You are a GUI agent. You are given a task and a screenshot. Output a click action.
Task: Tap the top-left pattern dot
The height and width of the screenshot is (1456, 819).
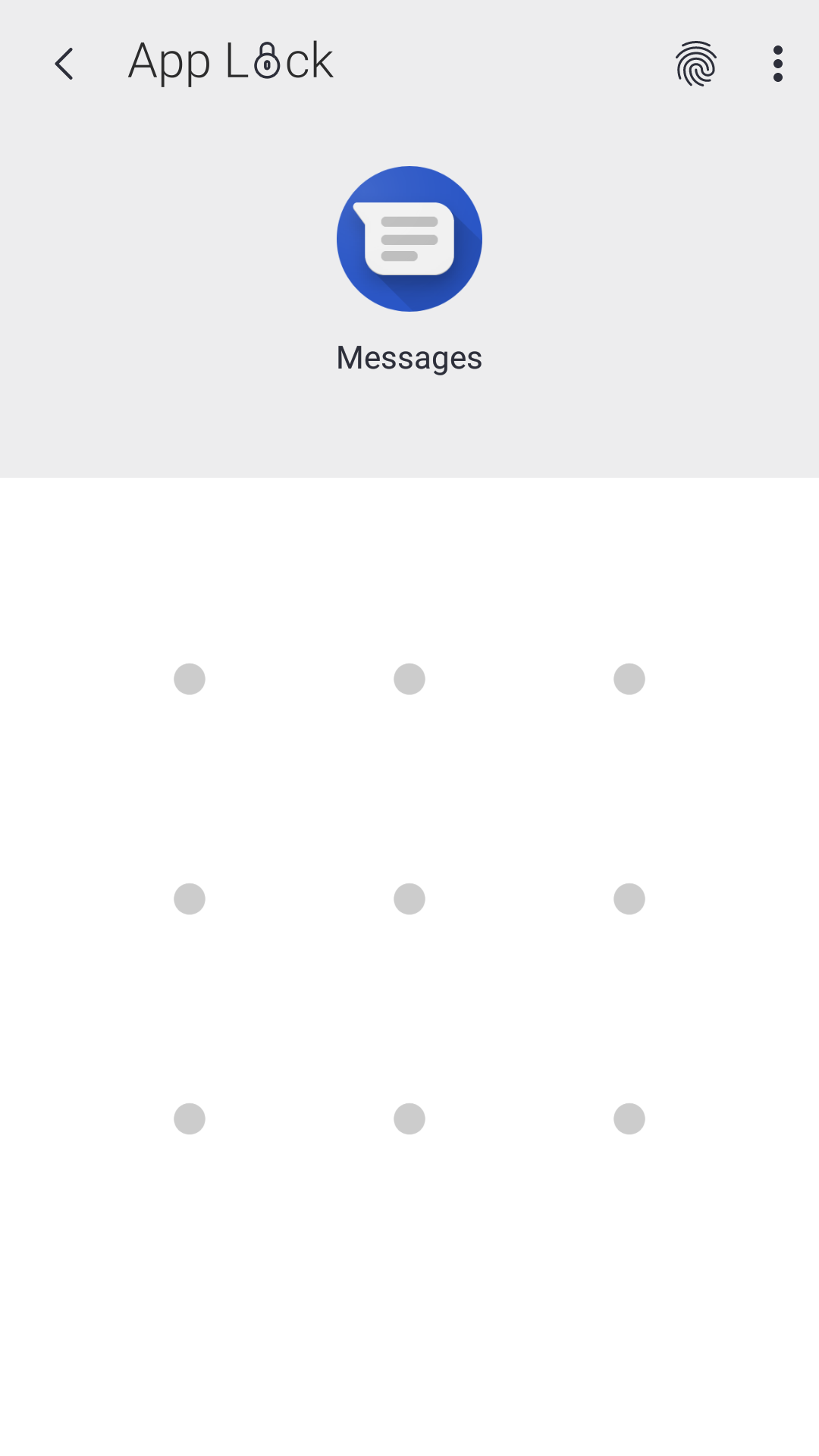[x=190, y=679]
